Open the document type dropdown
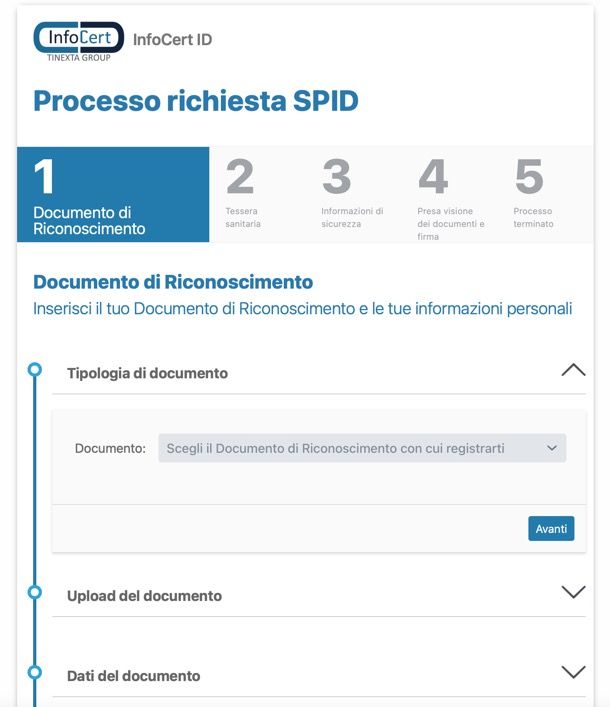Image resolution: width=610 pixels, height=707 pixels. pos(362,448)
